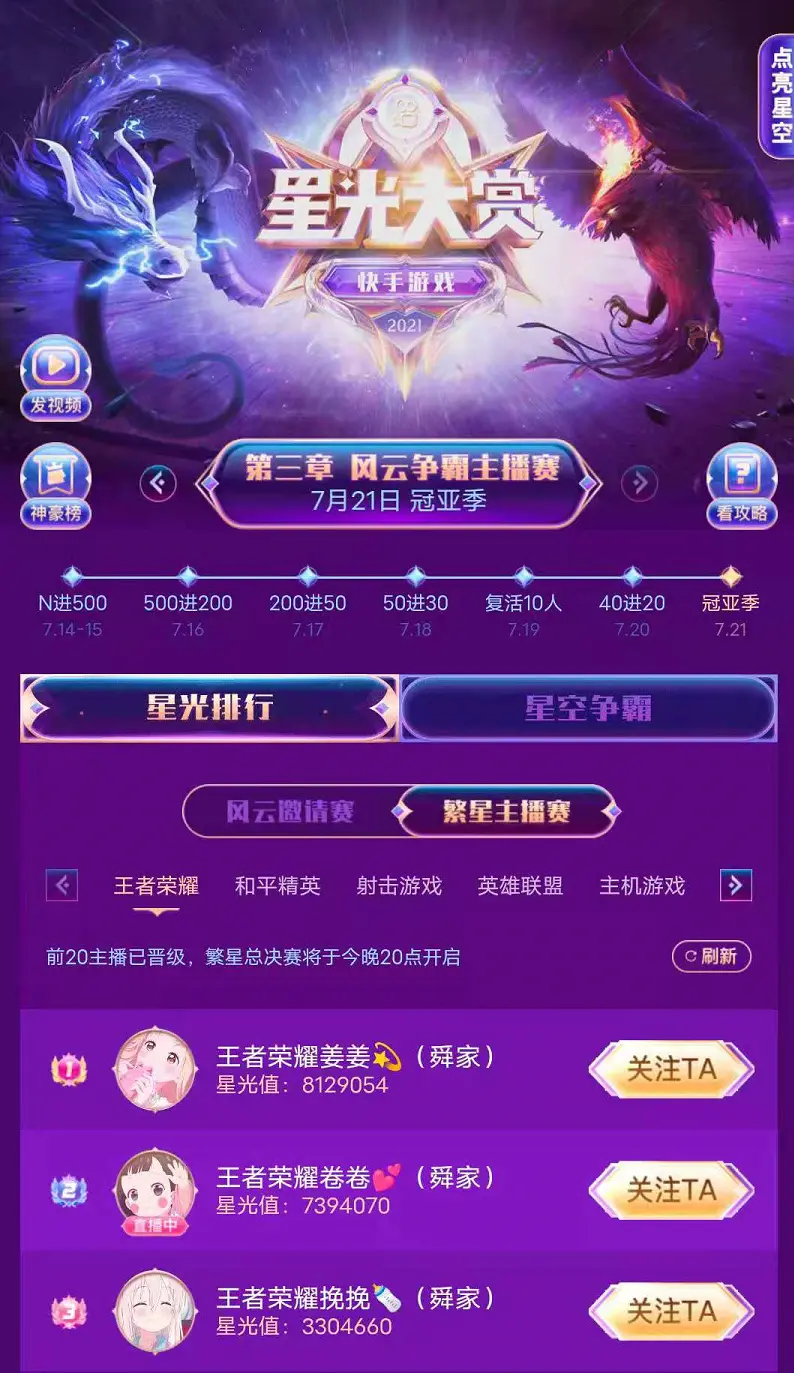Select the 繁星主播赛 segment
Screen dimensions: 794x1373
point(506,811)
